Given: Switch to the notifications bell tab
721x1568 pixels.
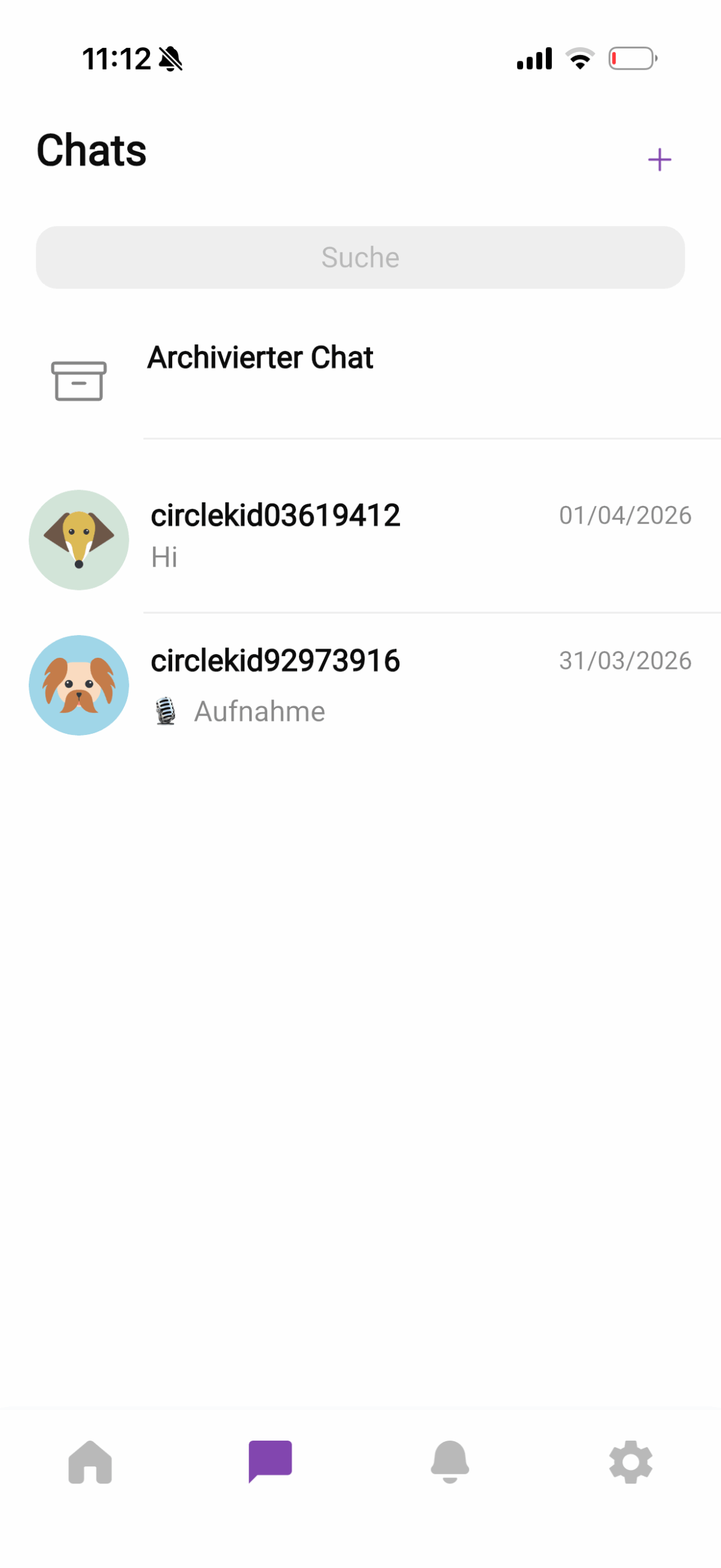Looking at the screenshot, I should click(x=450, y=1461).
